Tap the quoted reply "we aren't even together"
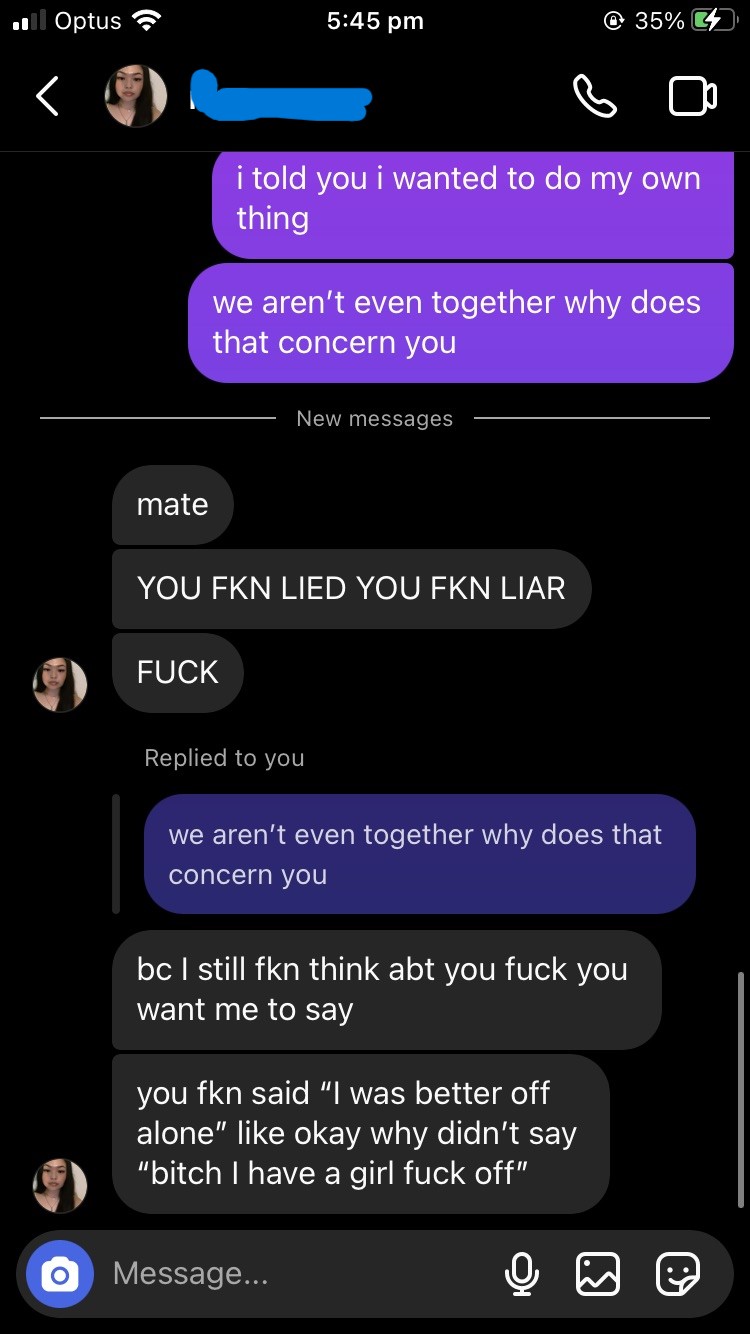 418,854
